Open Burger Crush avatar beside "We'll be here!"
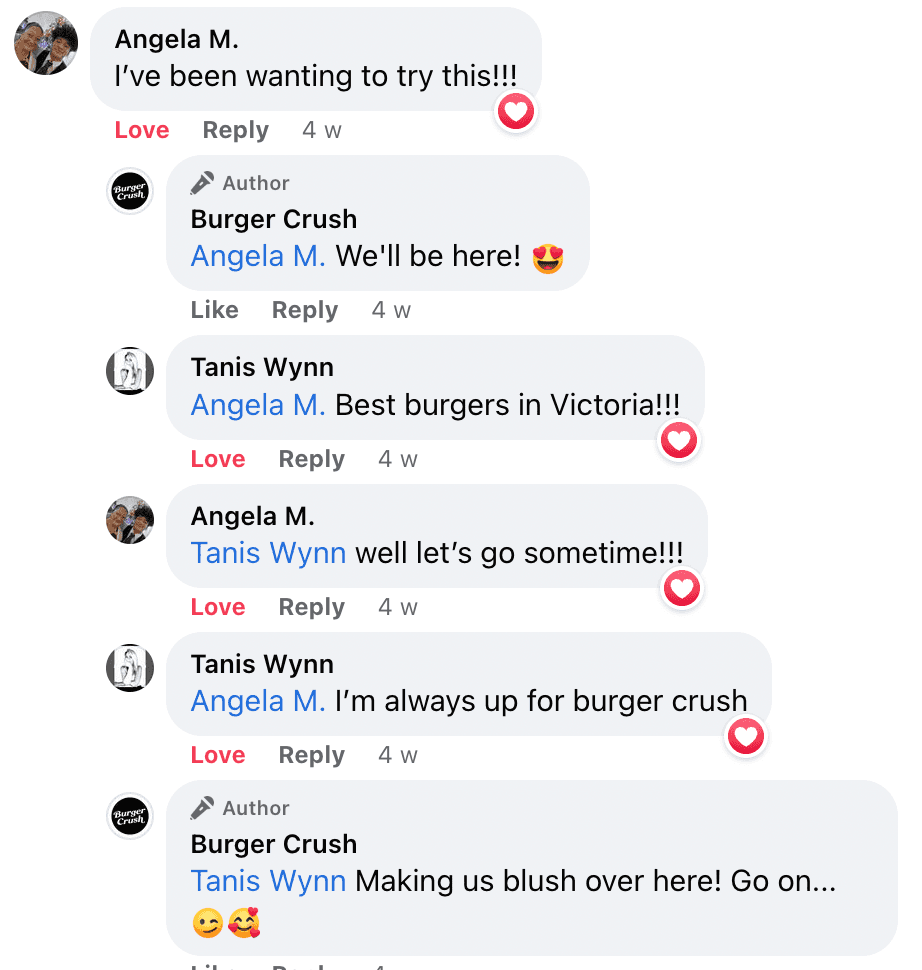 130,192
